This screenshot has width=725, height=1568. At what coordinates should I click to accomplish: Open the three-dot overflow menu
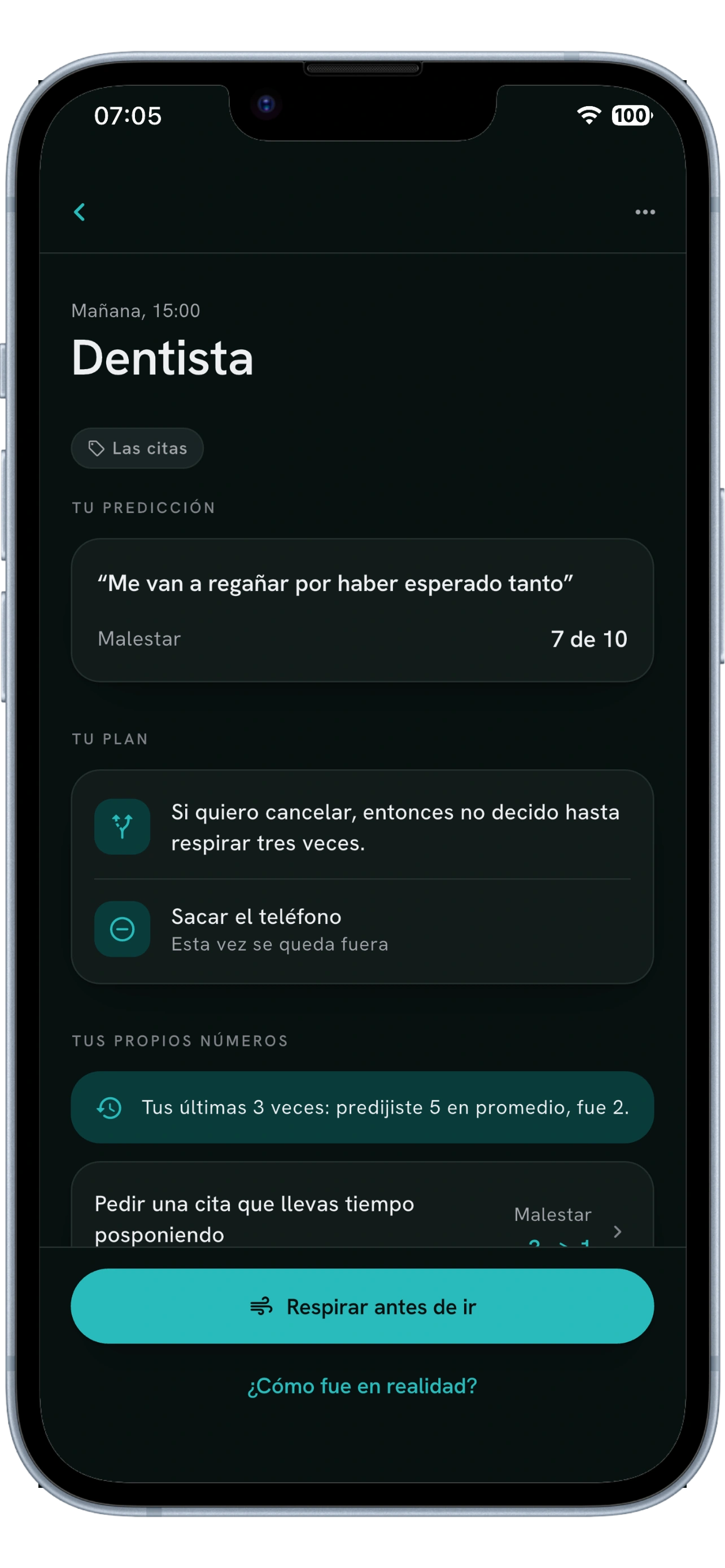(645, 212)
